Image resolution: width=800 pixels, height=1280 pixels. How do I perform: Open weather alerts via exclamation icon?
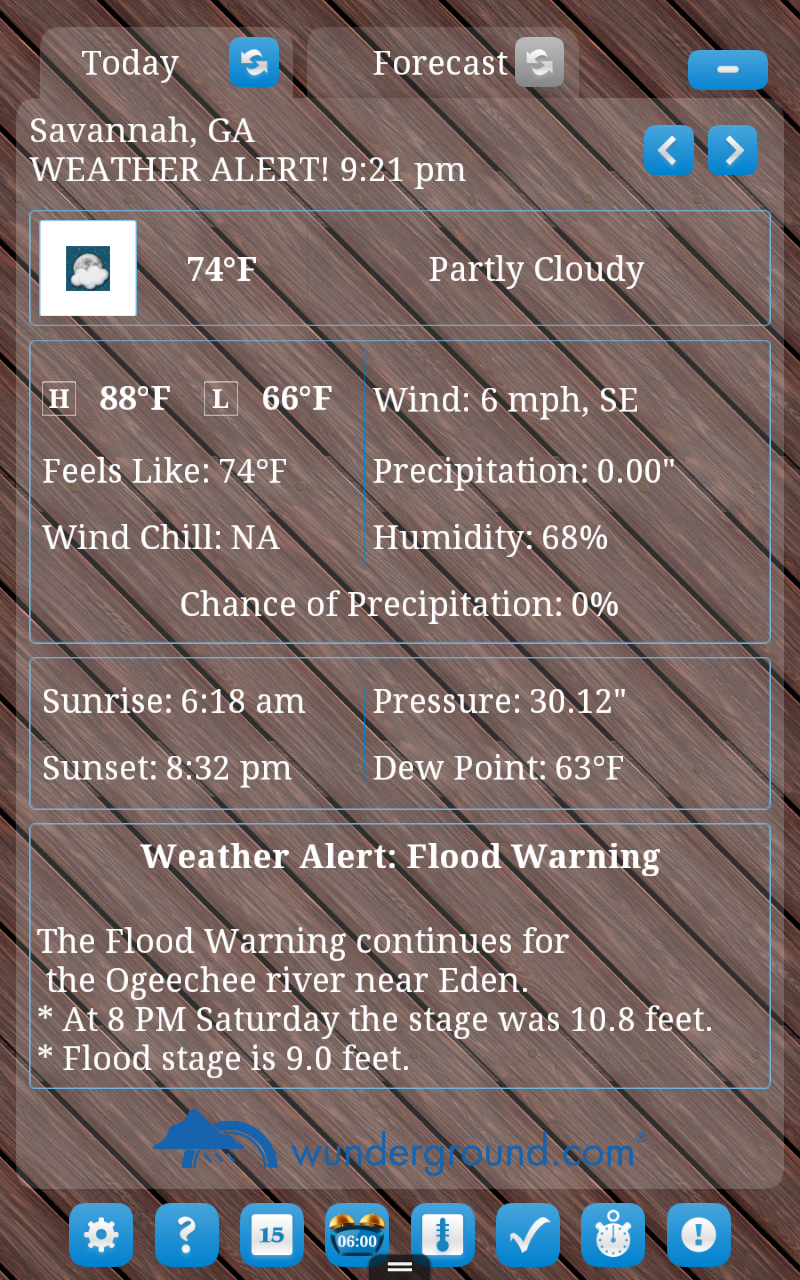698,1235
